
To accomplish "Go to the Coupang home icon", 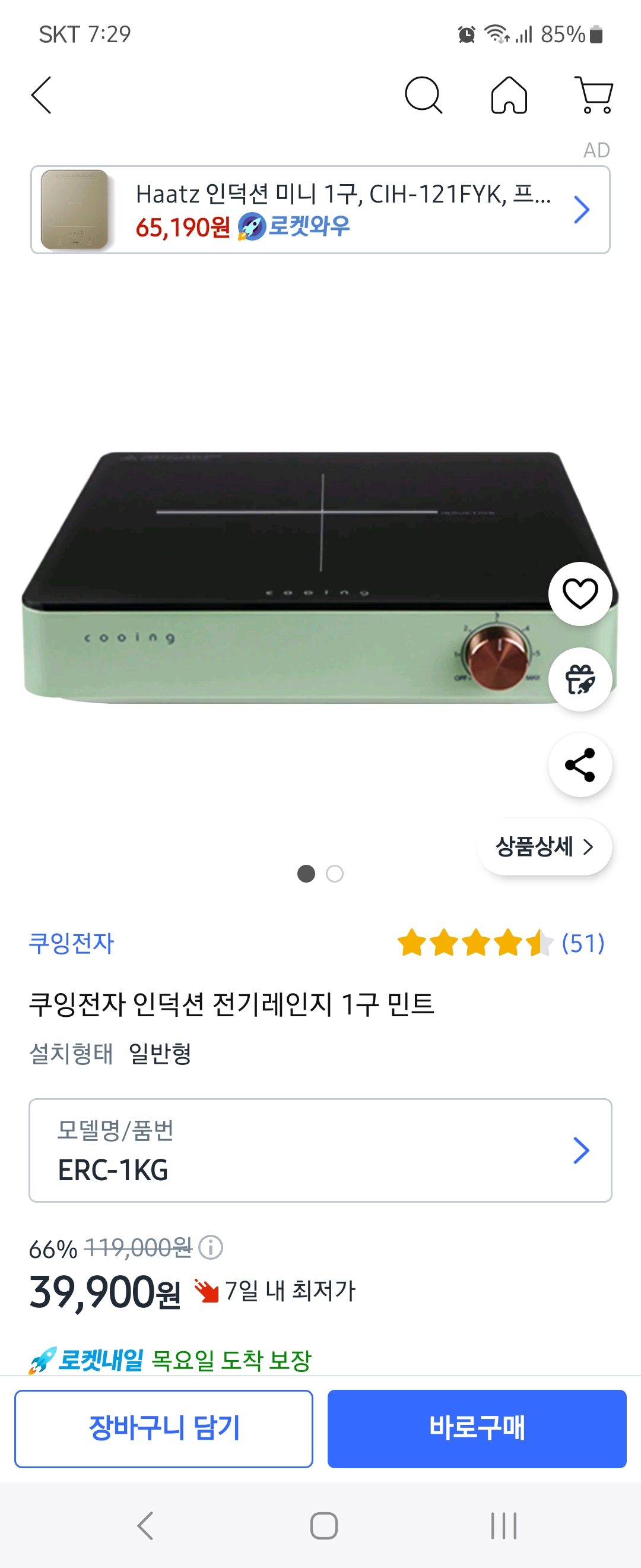I will [509, 95].
